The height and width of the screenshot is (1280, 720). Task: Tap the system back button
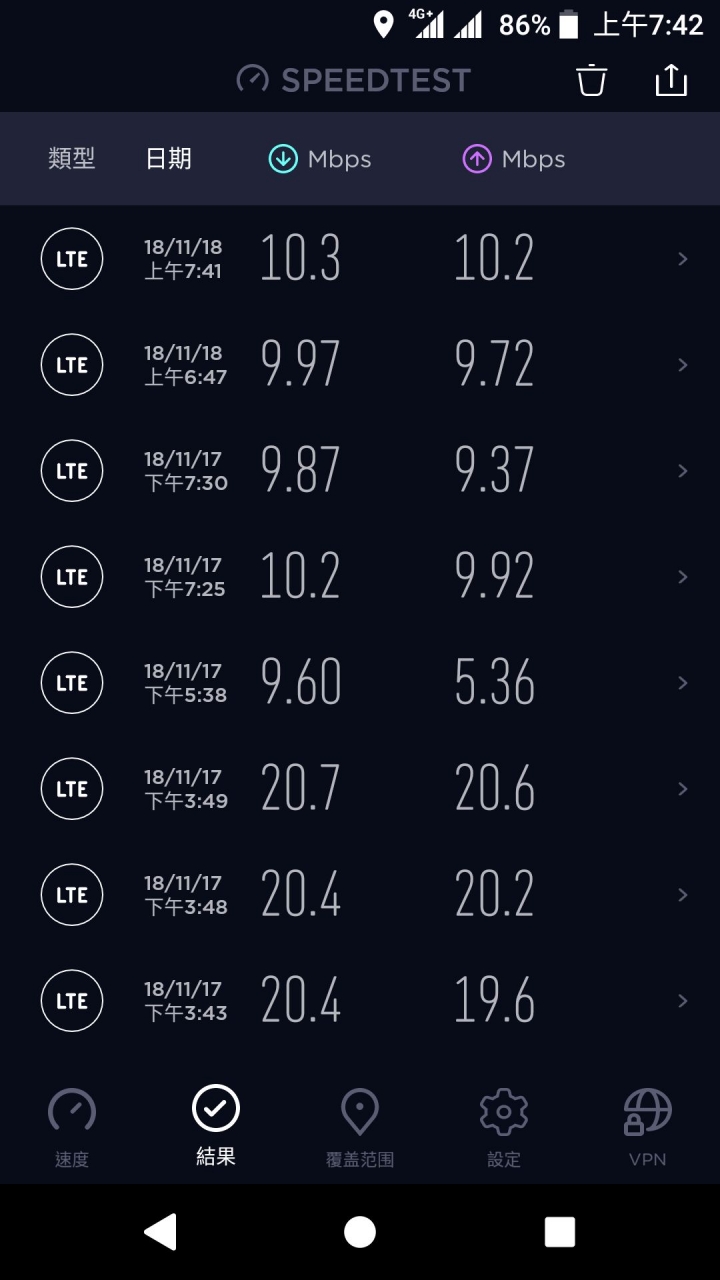(160, 1232)
